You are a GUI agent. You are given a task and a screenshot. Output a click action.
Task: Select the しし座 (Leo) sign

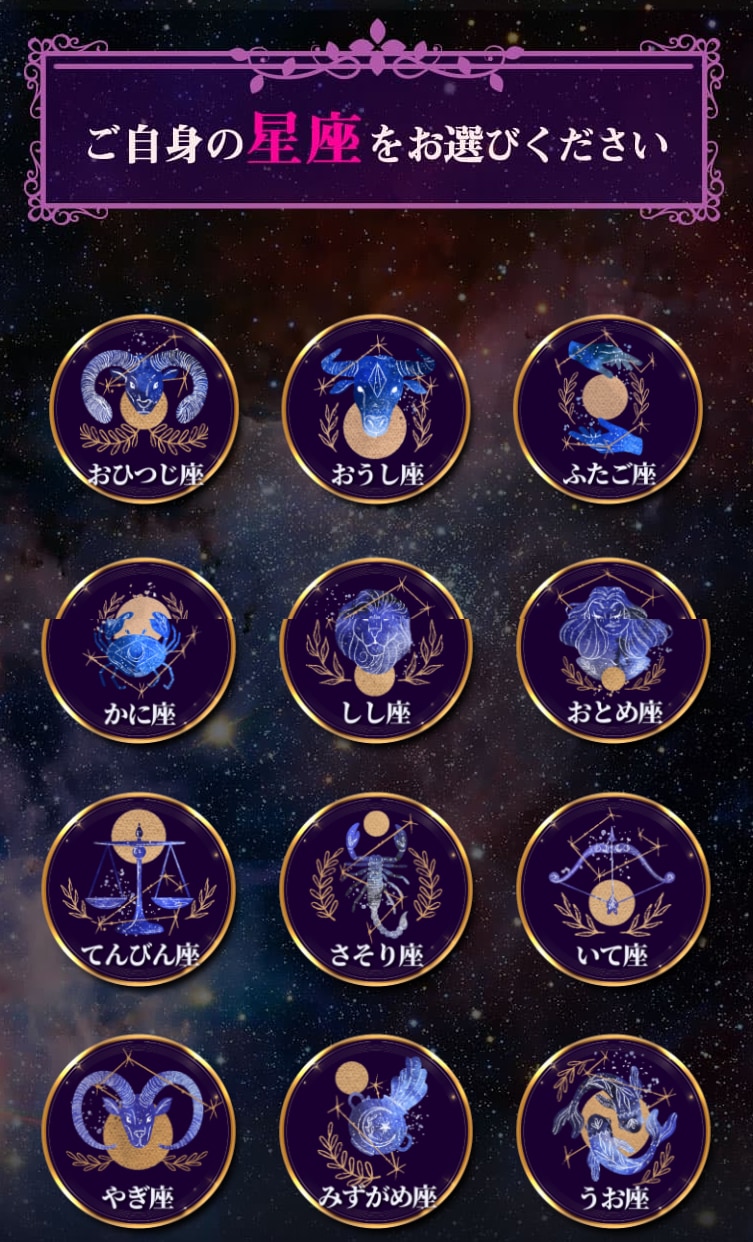pos(376,650)
